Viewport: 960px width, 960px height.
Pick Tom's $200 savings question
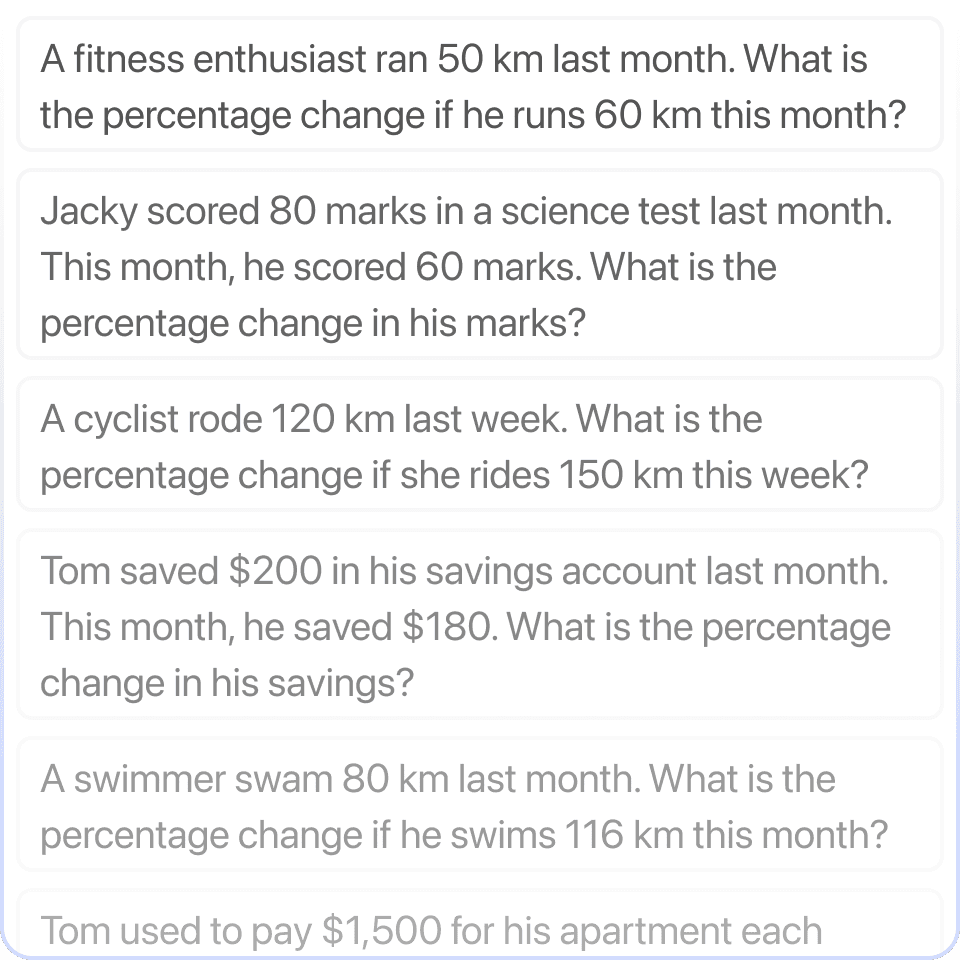tap(480, 627)
